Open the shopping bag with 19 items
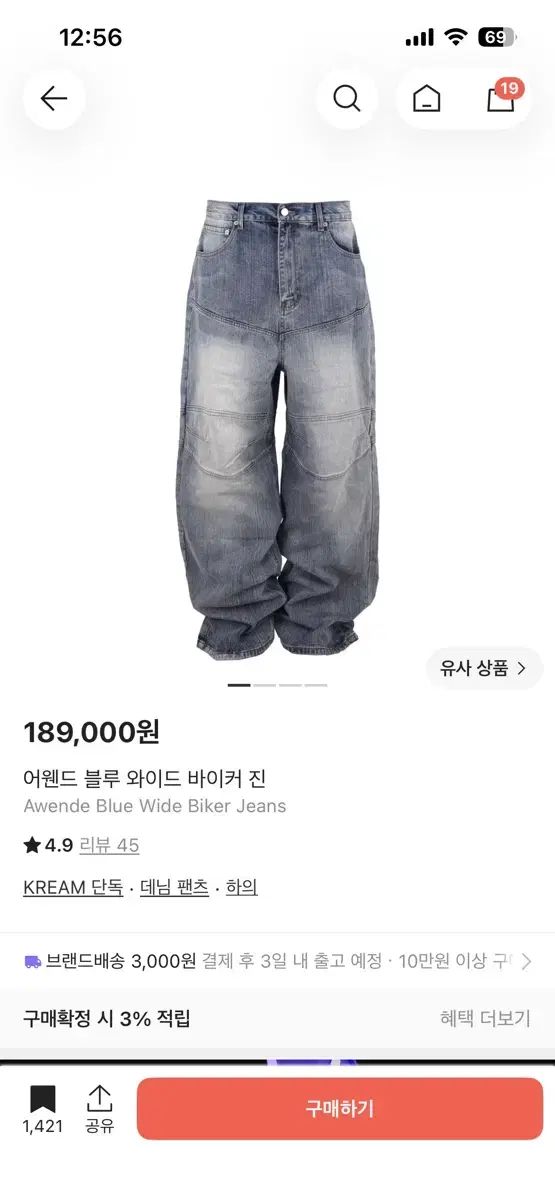Image resolution: width=555 pixels, height=1200 pixels. 502,98
